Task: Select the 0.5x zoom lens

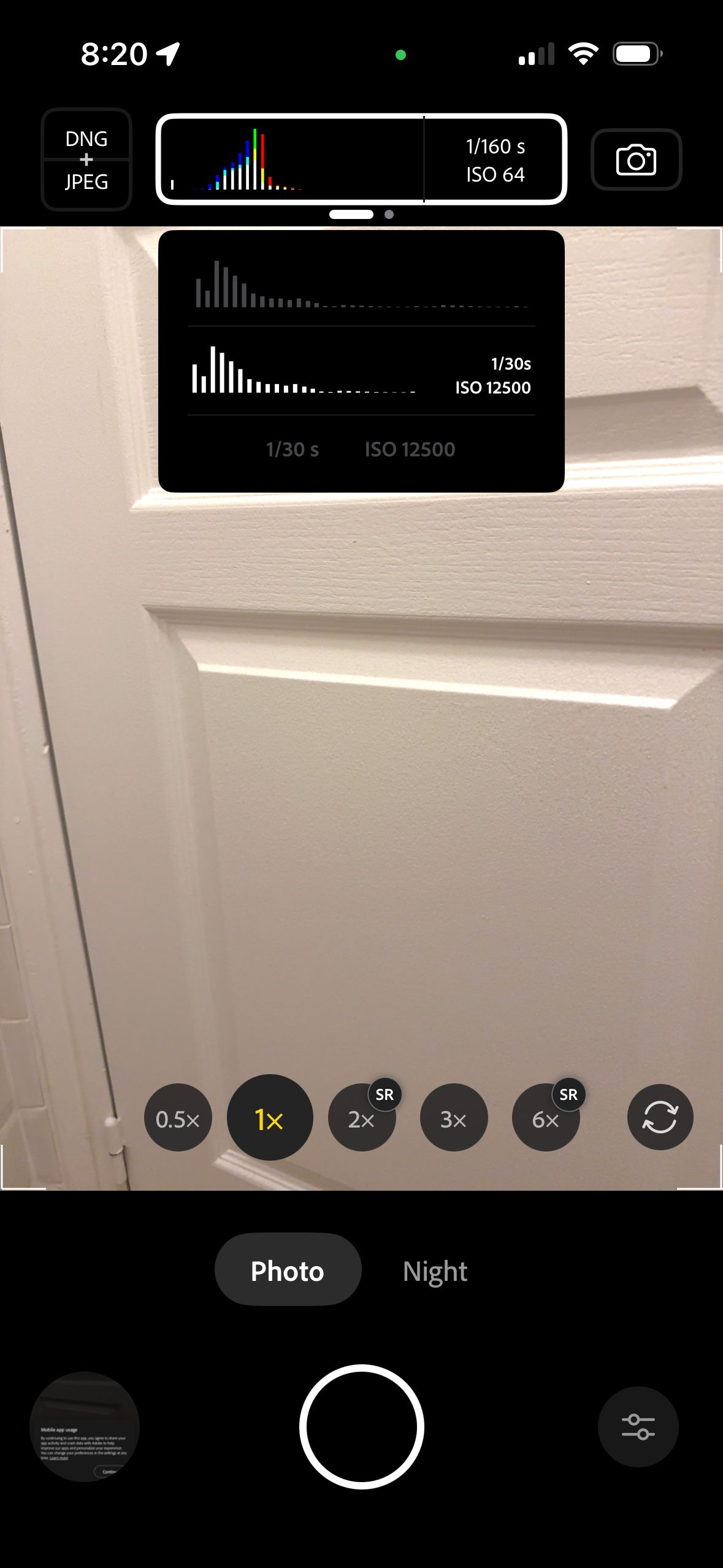Action: 178,1120
